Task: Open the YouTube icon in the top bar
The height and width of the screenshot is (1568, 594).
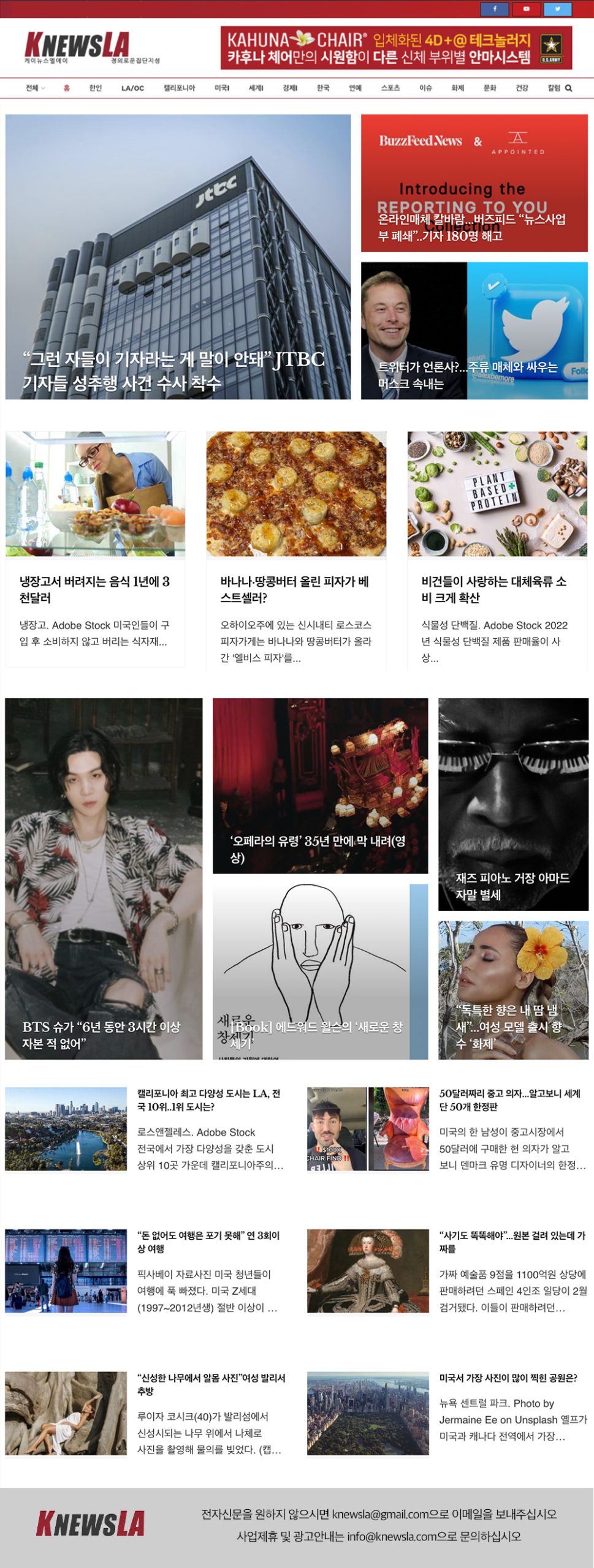Action: [526, 9]
